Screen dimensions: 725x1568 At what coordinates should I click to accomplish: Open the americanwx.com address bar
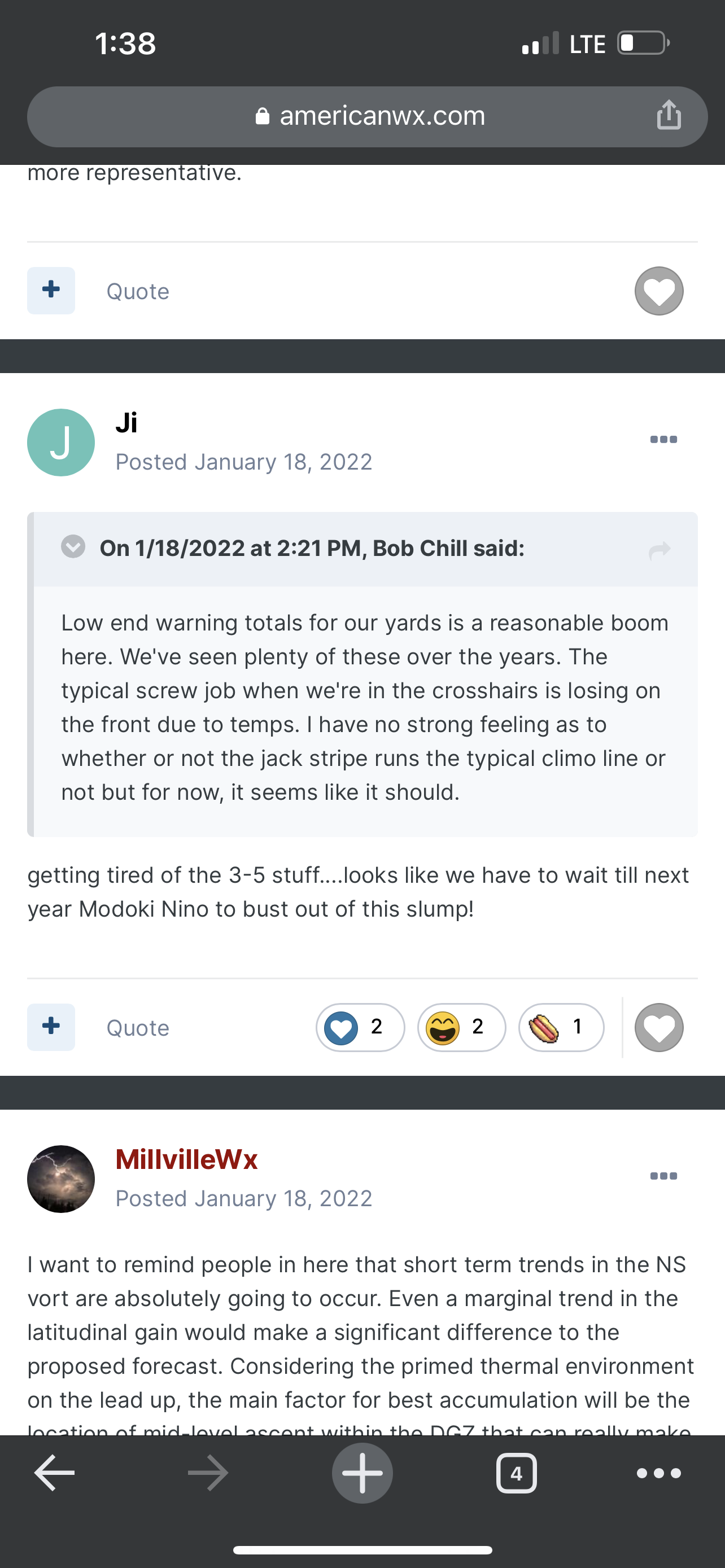(367, 116)
